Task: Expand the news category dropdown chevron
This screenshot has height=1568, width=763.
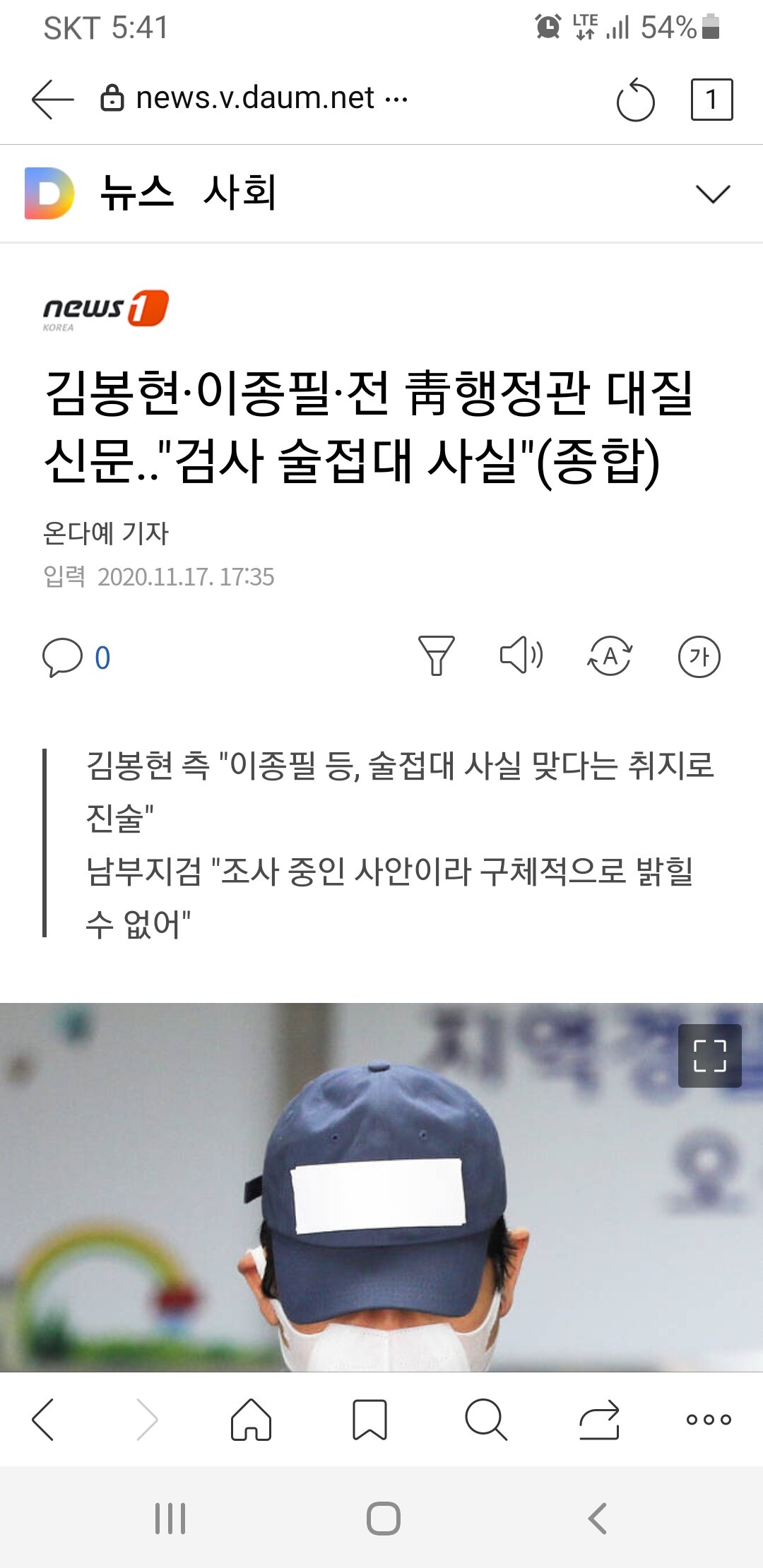Action: coord(713,194)
